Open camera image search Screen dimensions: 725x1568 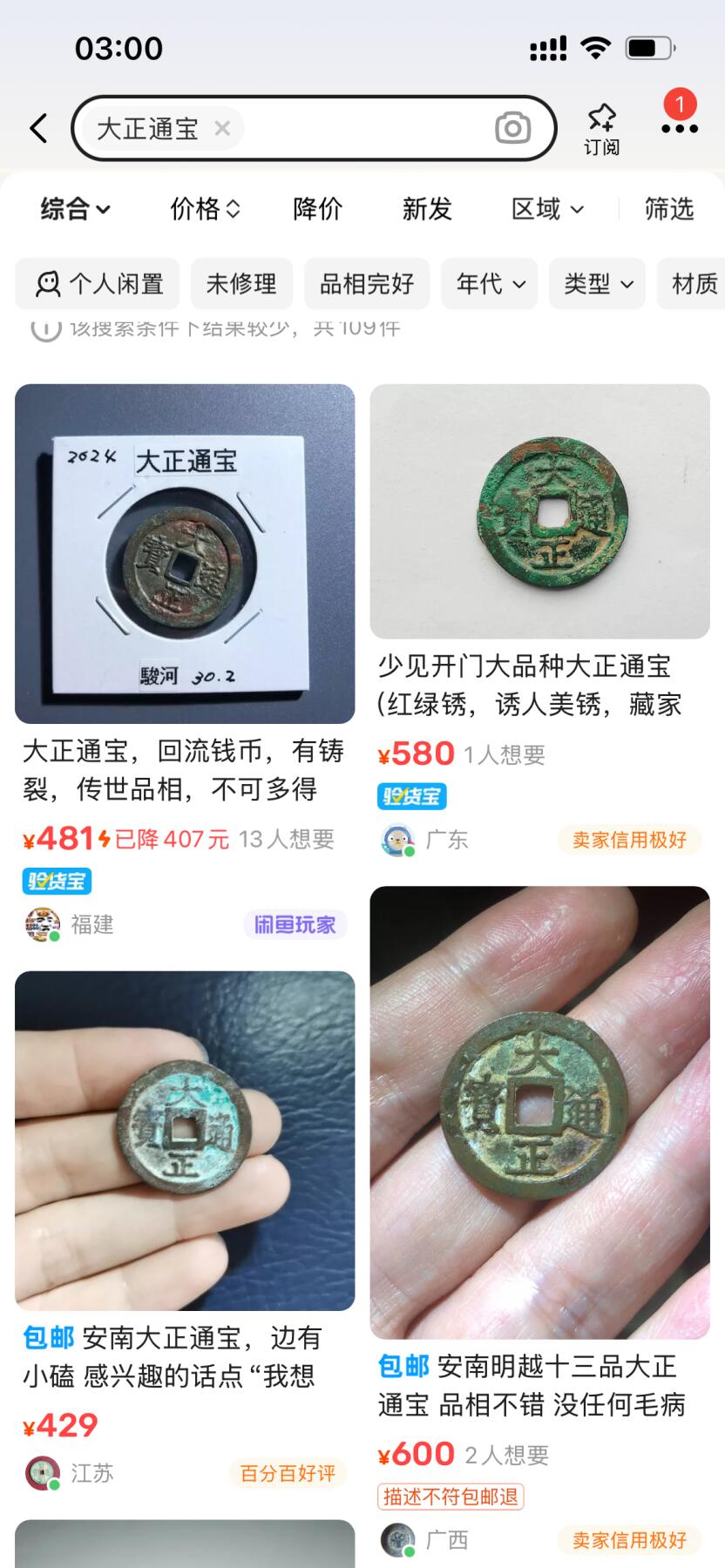point(512,128)
